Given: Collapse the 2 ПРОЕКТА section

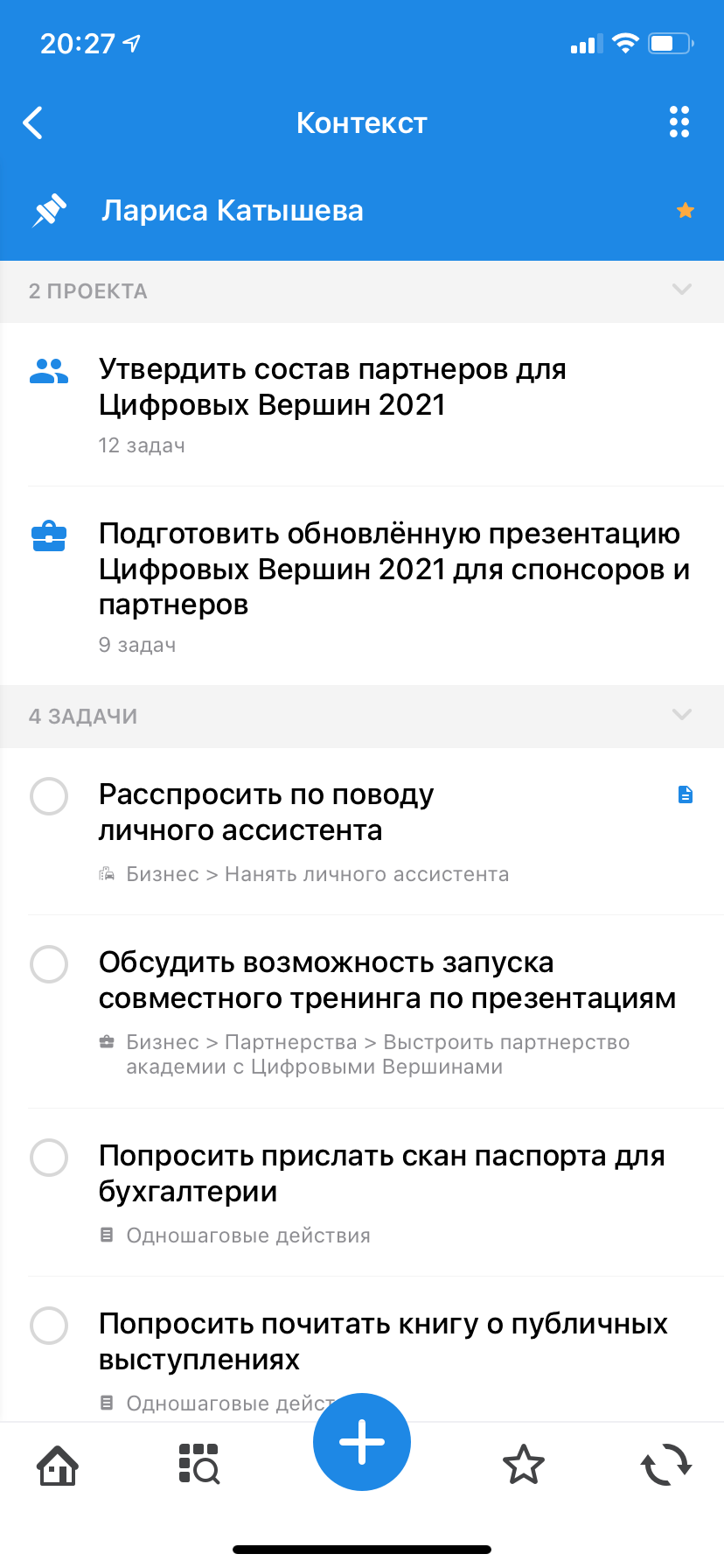Looking at the screenshot, I should tap(681, 290).
